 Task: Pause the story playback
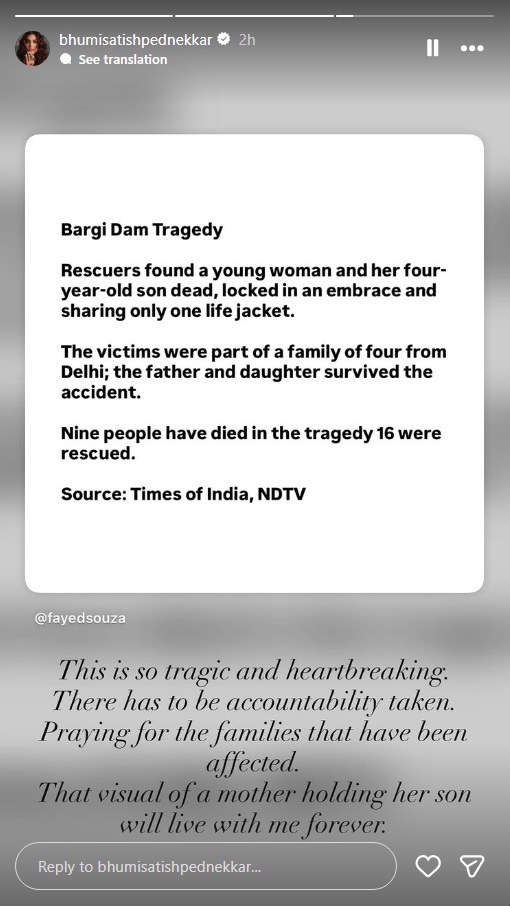433,48
